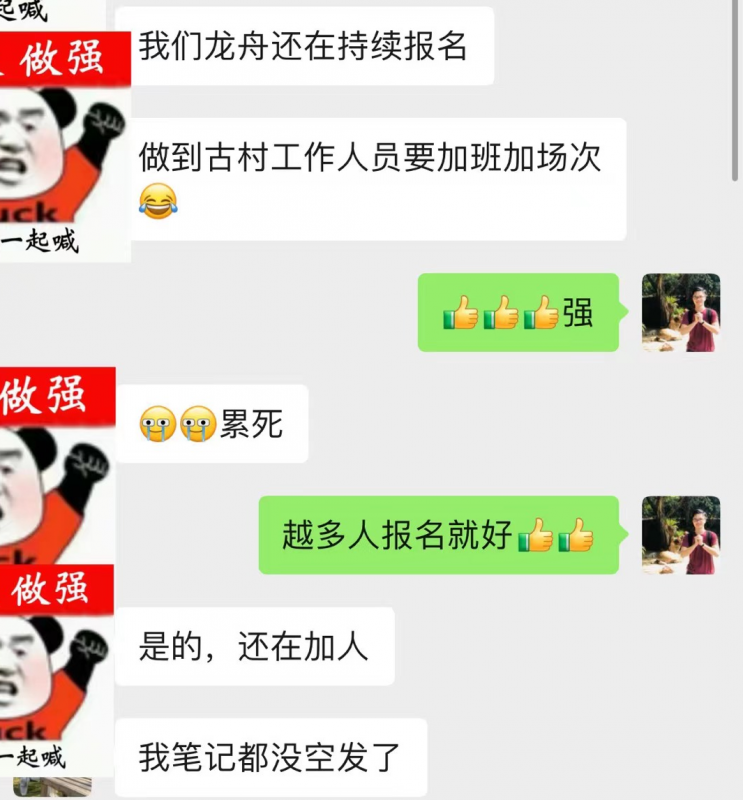Tap the second crying emoji before 累死
Image resolution: width=743 pixels, height=800 pixels.
(198, 425)
